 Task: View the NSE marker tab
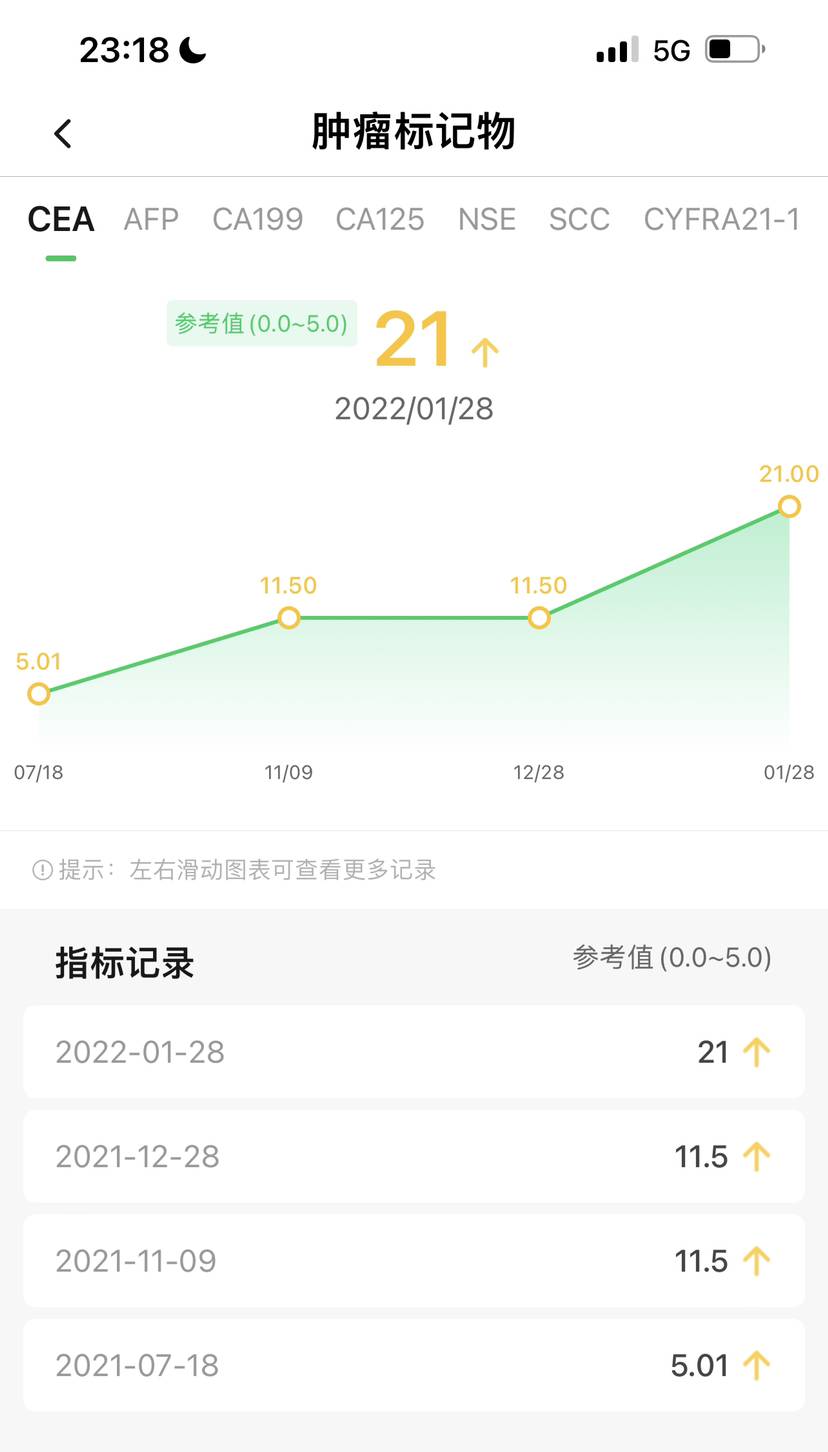point(487,219)
